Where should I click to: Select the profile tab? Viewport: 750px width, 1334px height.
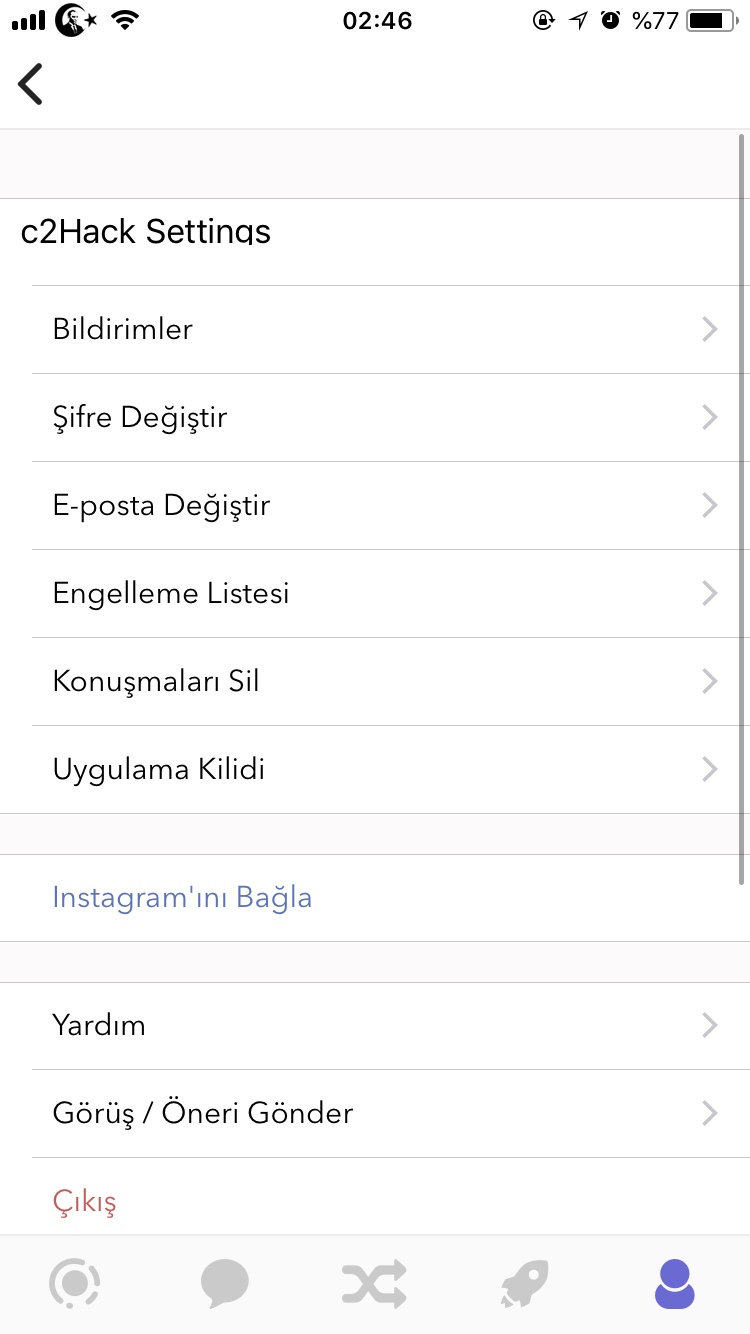tap(675, 1283)
